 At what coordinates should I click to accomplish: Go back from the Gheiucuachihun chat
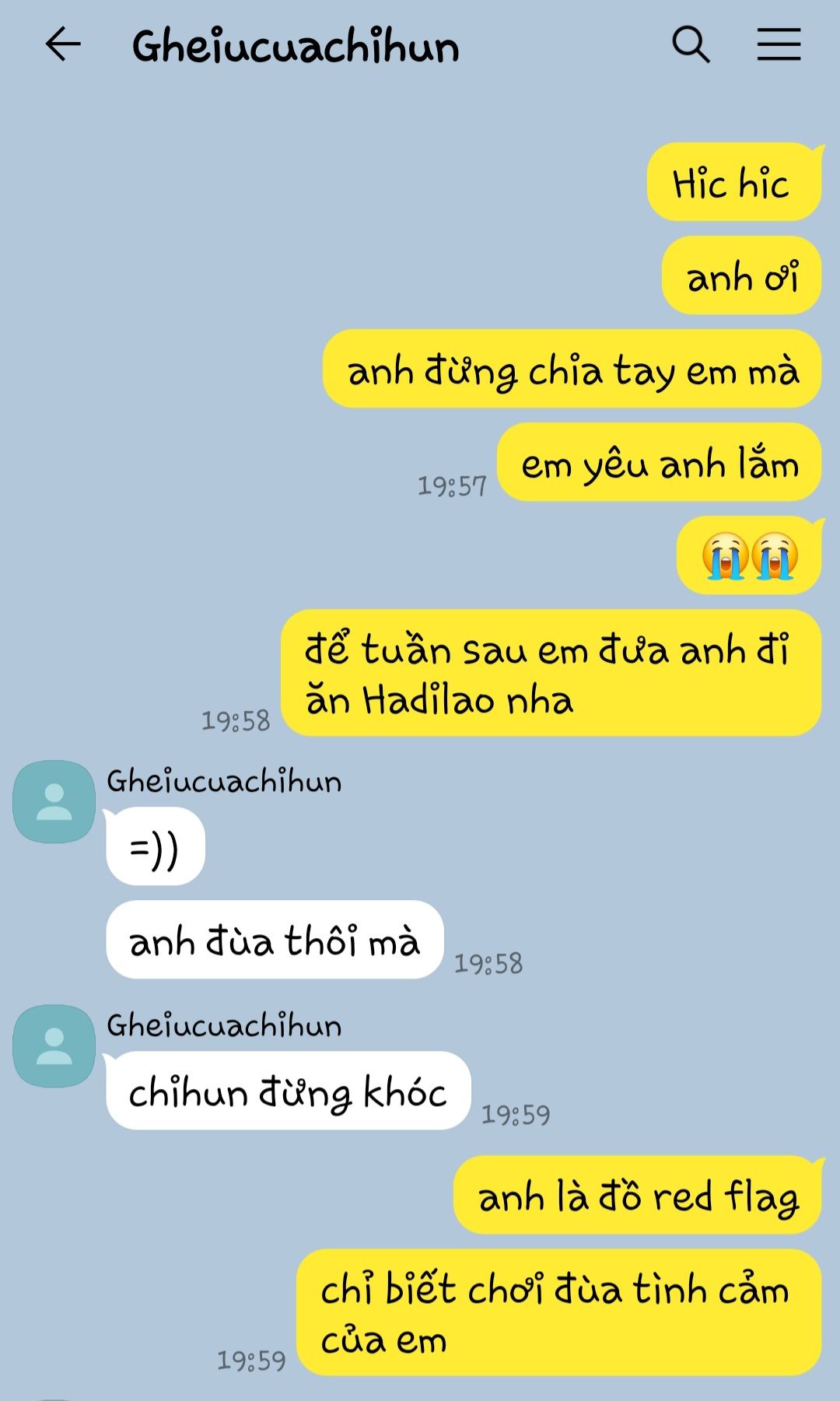point(63,44)
